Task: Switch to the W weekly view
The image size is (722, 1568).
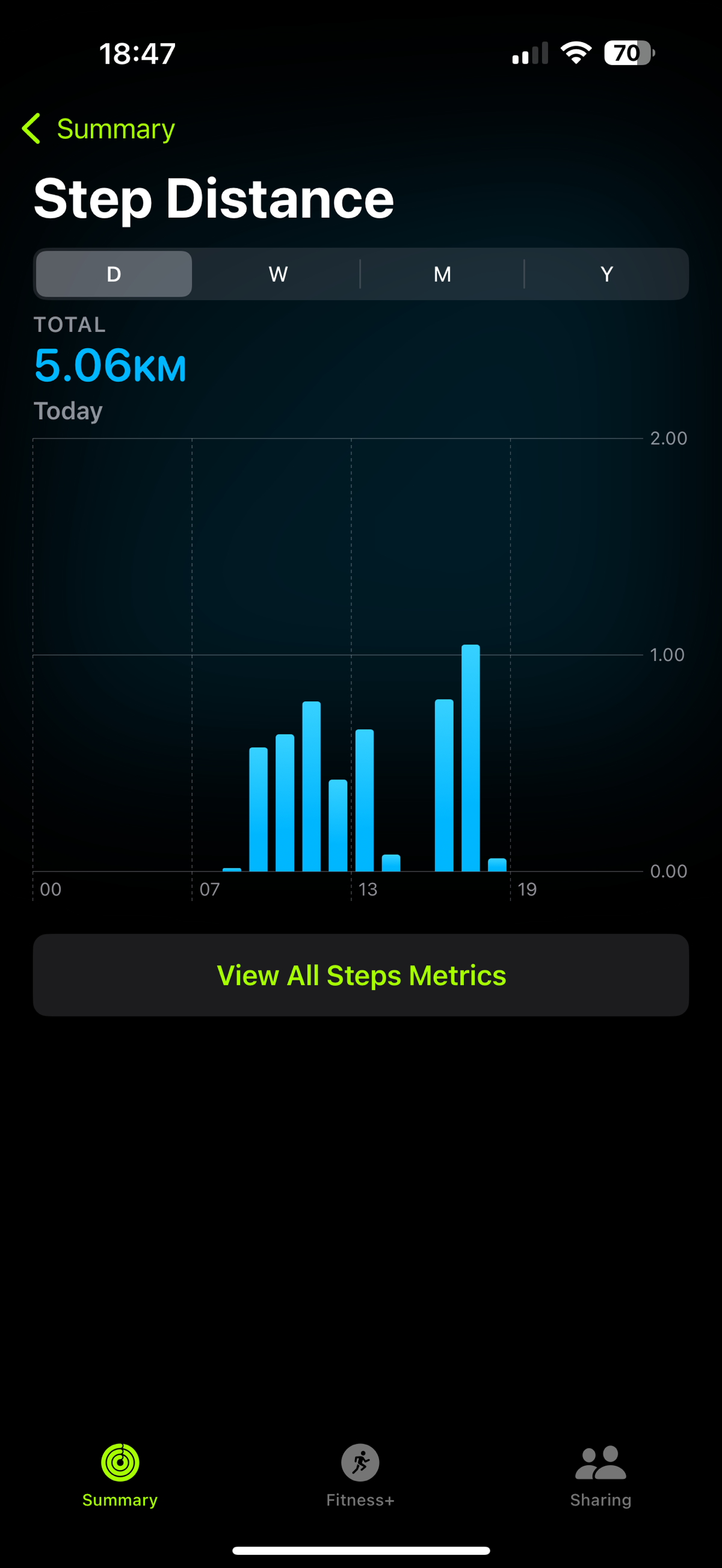Action: [x=278, y=274]
